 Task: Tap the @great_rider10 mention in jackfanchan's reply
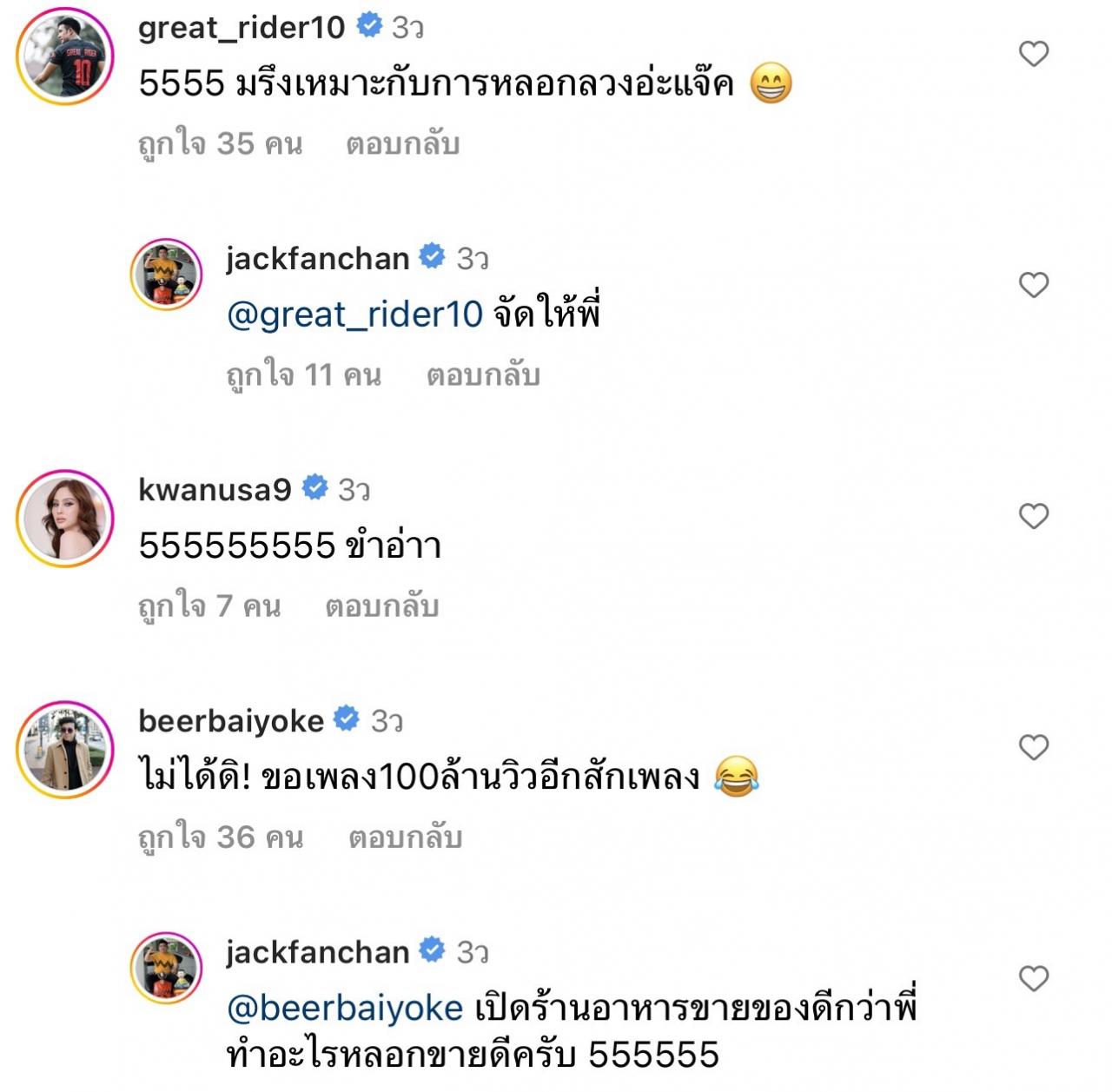coord(354,314)
